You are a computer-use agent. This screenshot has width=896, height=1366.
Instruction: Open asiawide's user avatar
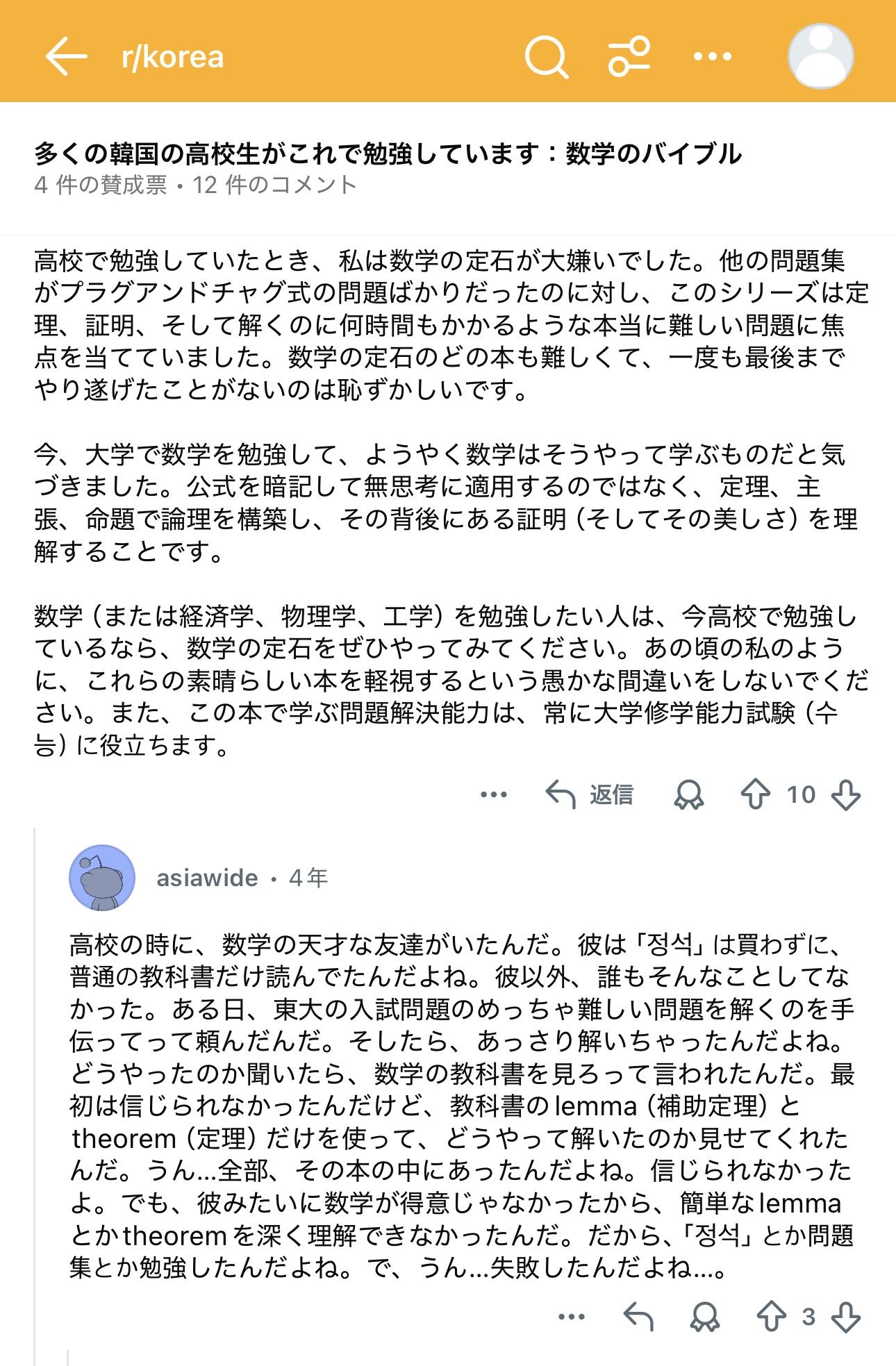click(x=102, y=878)
